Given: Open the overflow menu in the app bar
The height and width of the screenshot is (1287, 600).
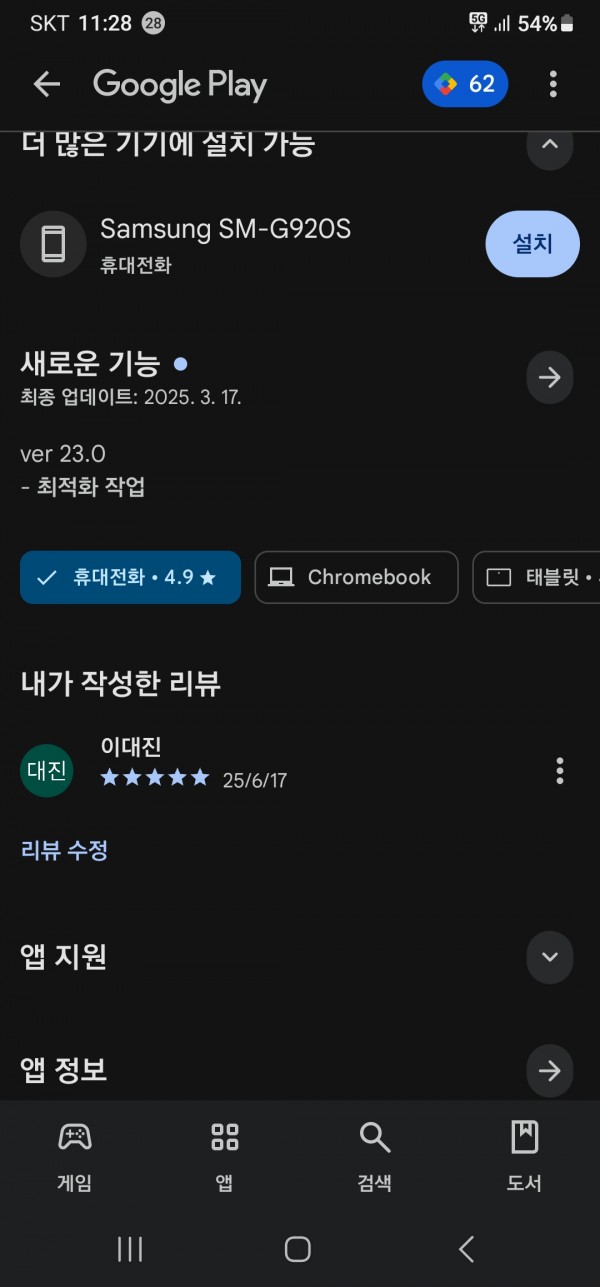Looking at the screenshot, I should [553, 85].
